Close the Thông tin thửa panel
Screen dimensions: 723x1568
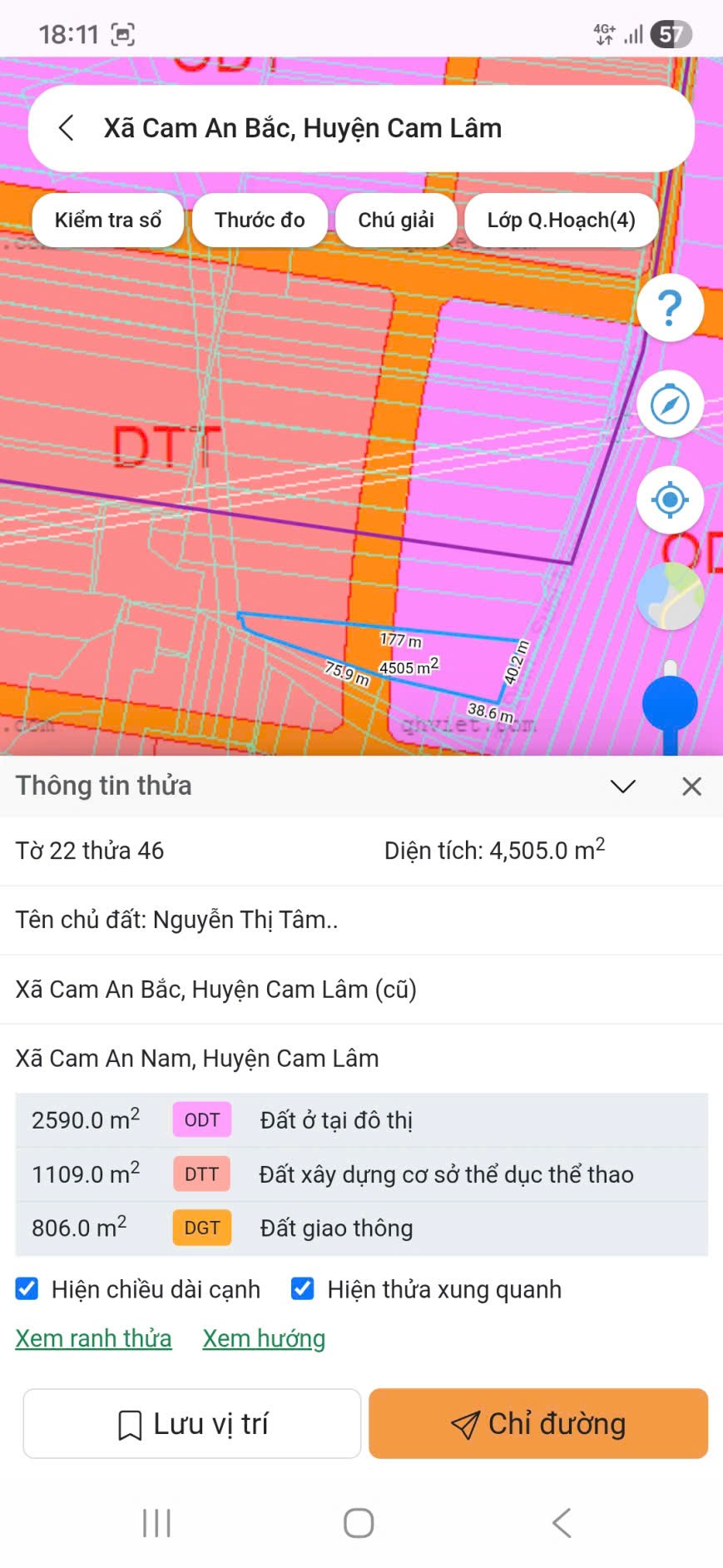(691, 786)
